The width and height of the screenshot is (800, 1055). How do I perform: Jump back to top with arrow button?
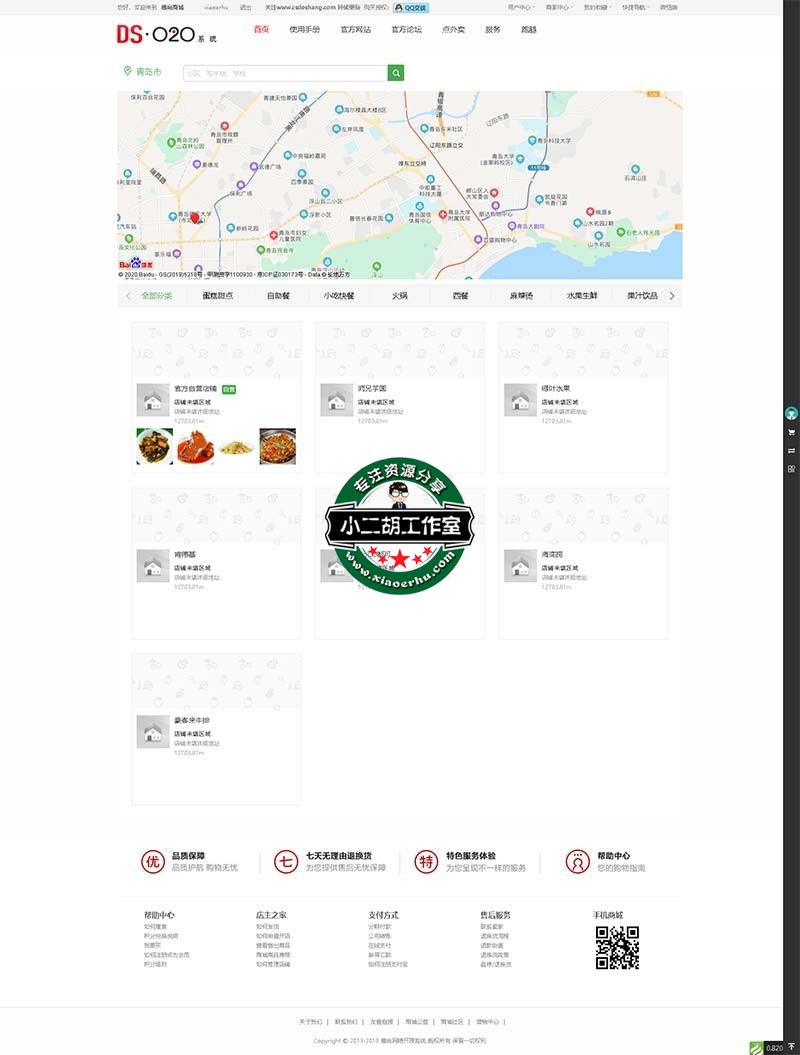tap(792, 1047)
